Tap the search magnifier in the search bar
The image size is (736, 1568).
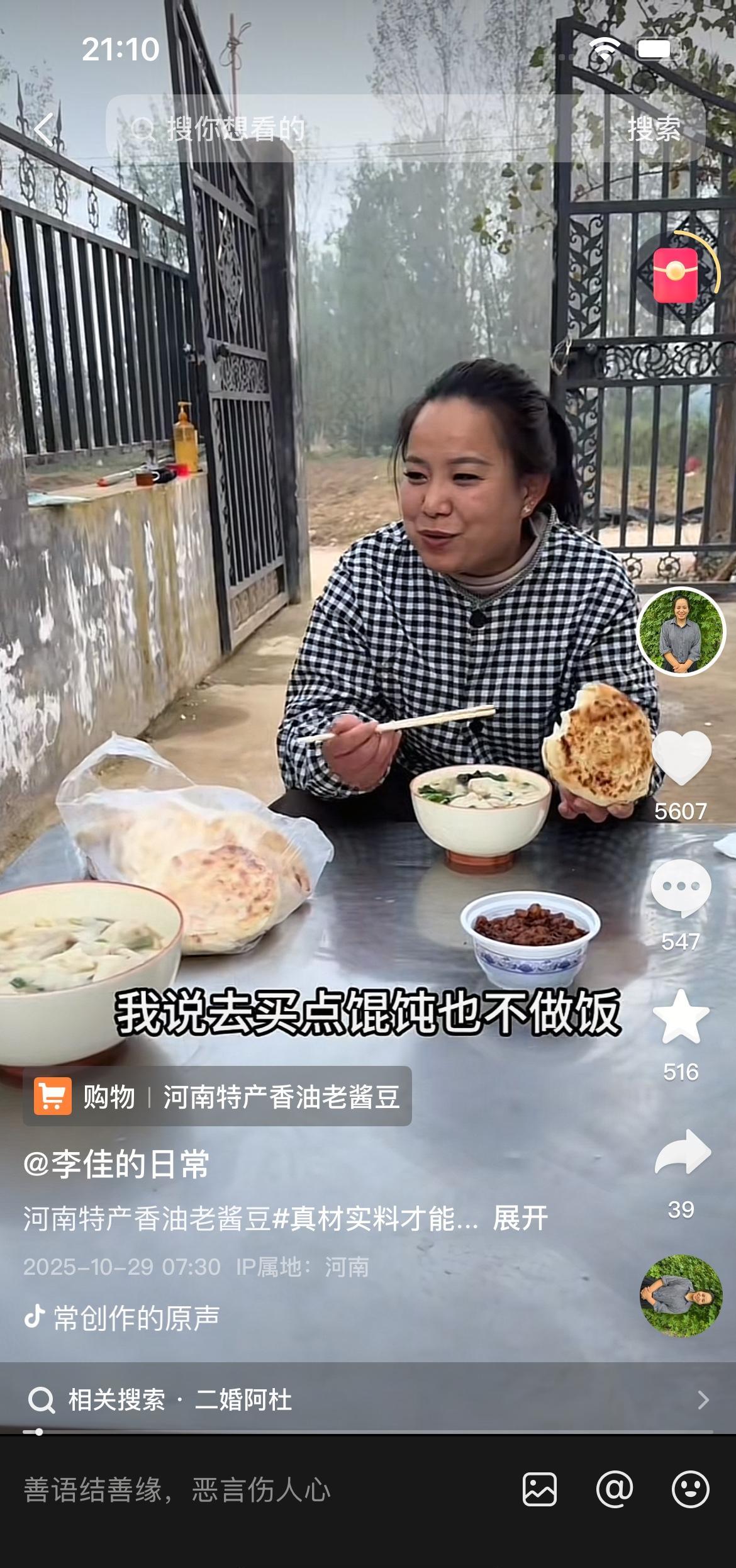(144, 129)
